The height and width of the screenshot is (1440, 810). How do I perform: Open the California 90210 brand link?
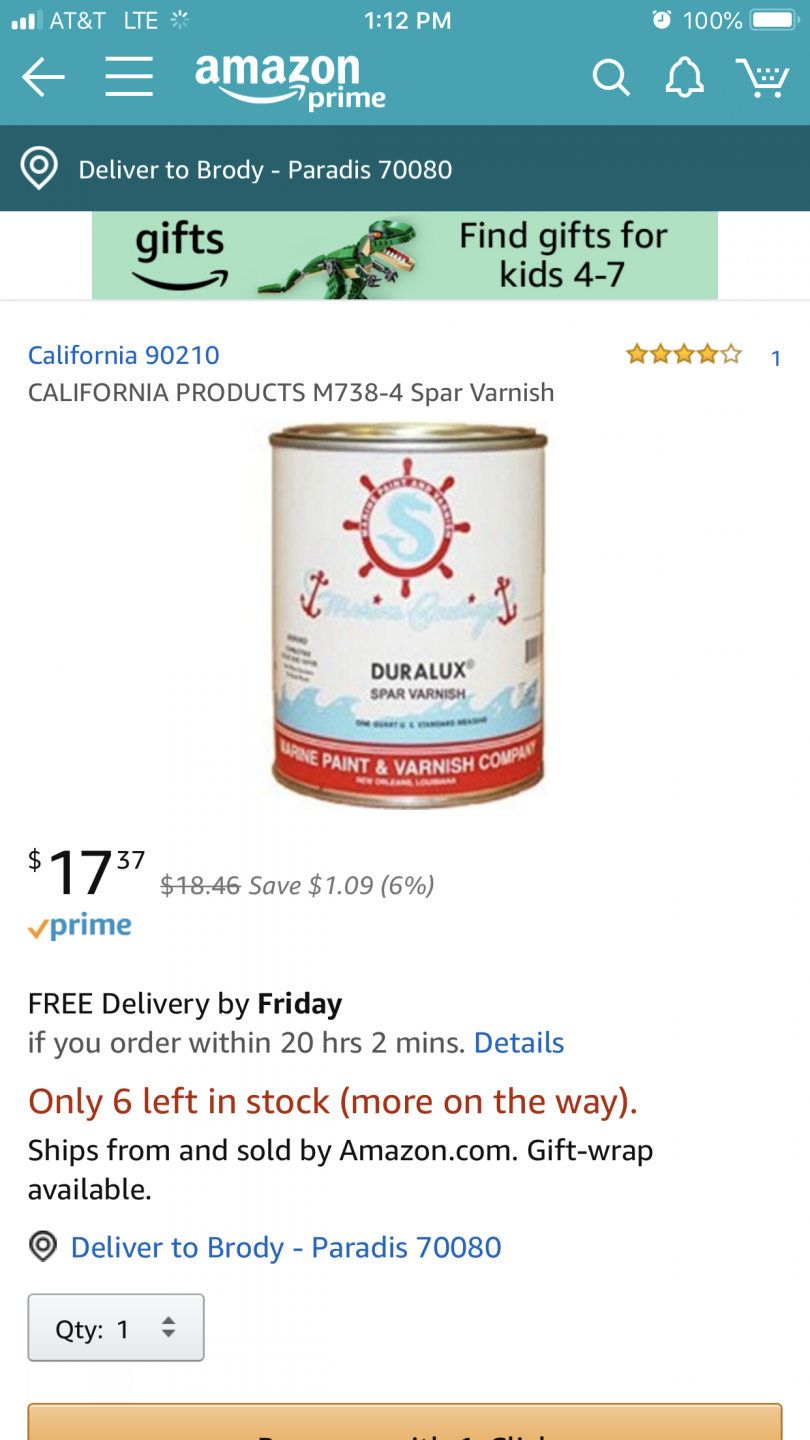124,355
